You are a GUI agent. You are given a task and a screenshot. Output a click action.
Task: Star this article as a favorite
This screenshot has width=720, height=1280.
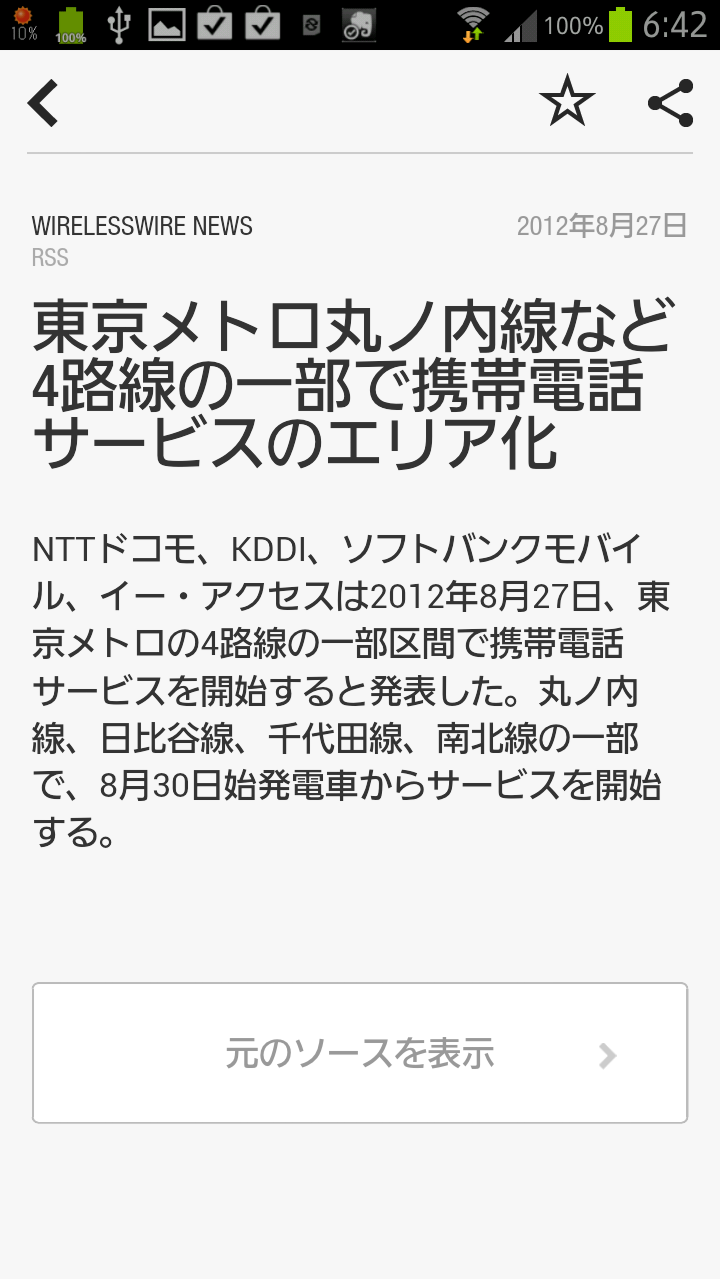click(567, 101)
